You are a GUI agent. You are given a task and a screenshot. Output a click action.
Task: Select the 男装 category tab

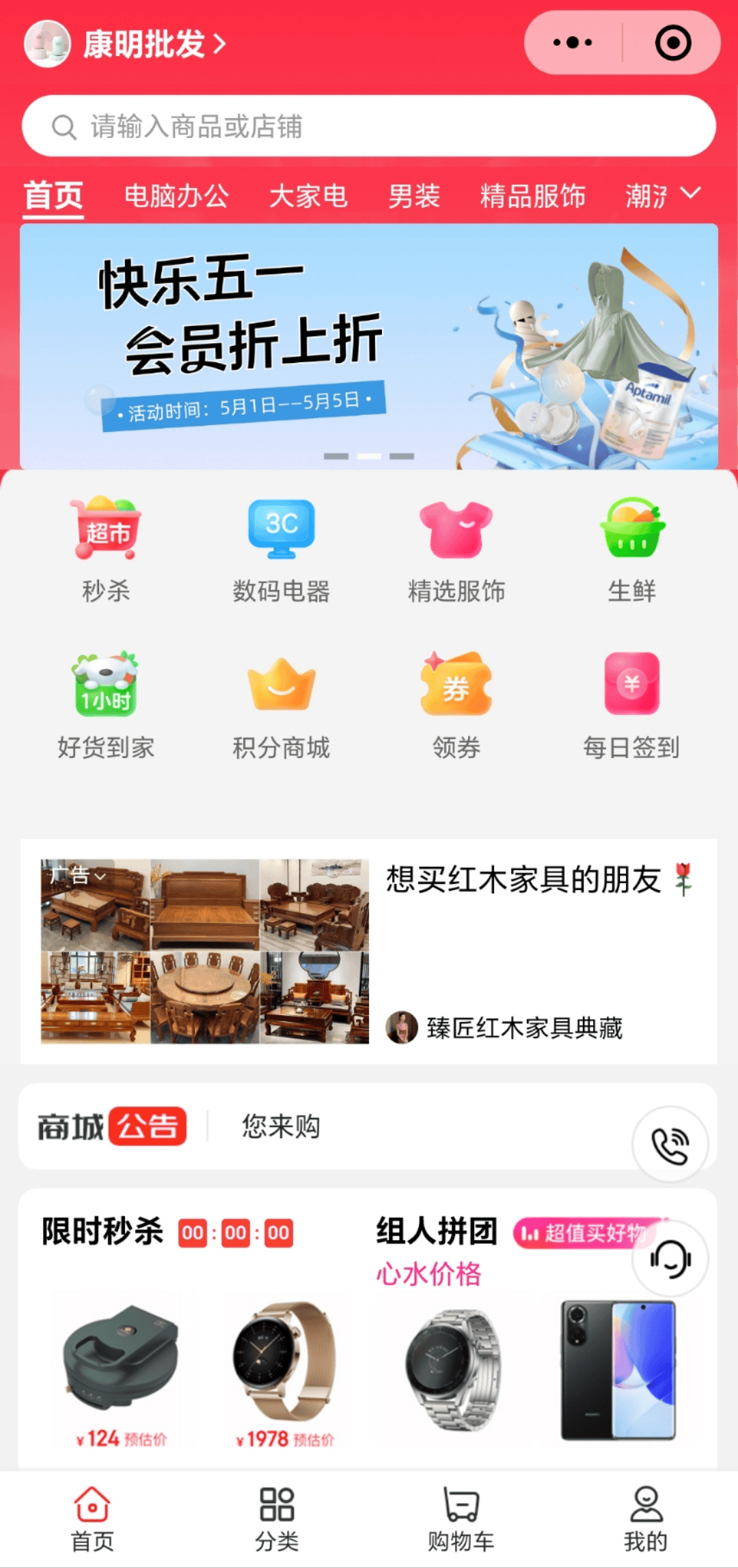(414, 196)
